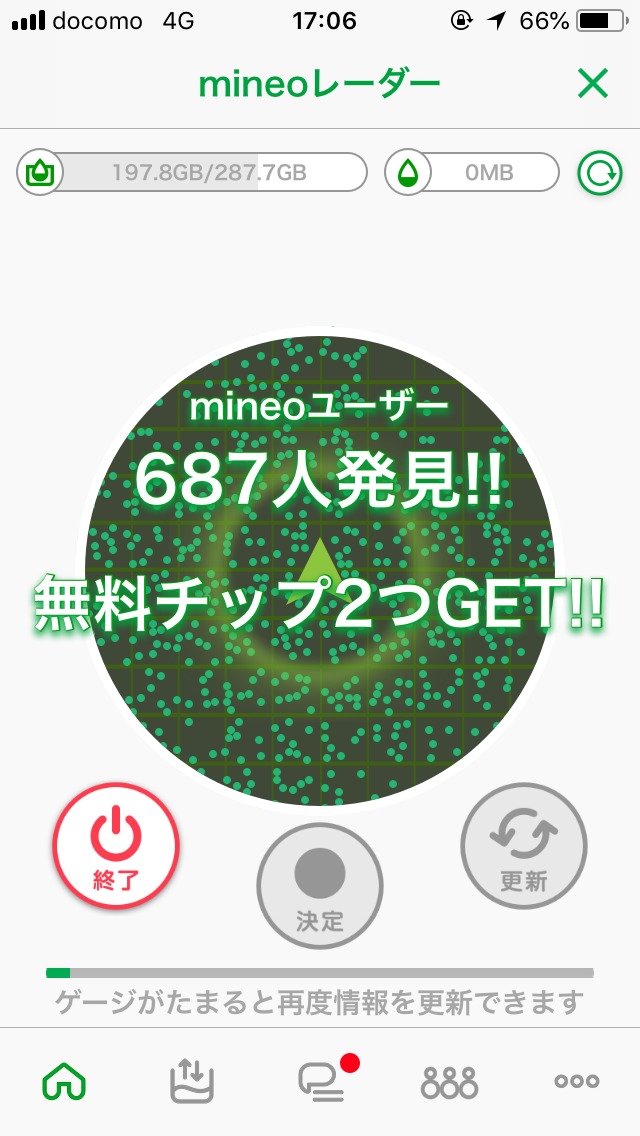Open the data tank tab
Image resolution: width=640 pixels, height=1136 pixels.
(191, 1081)
